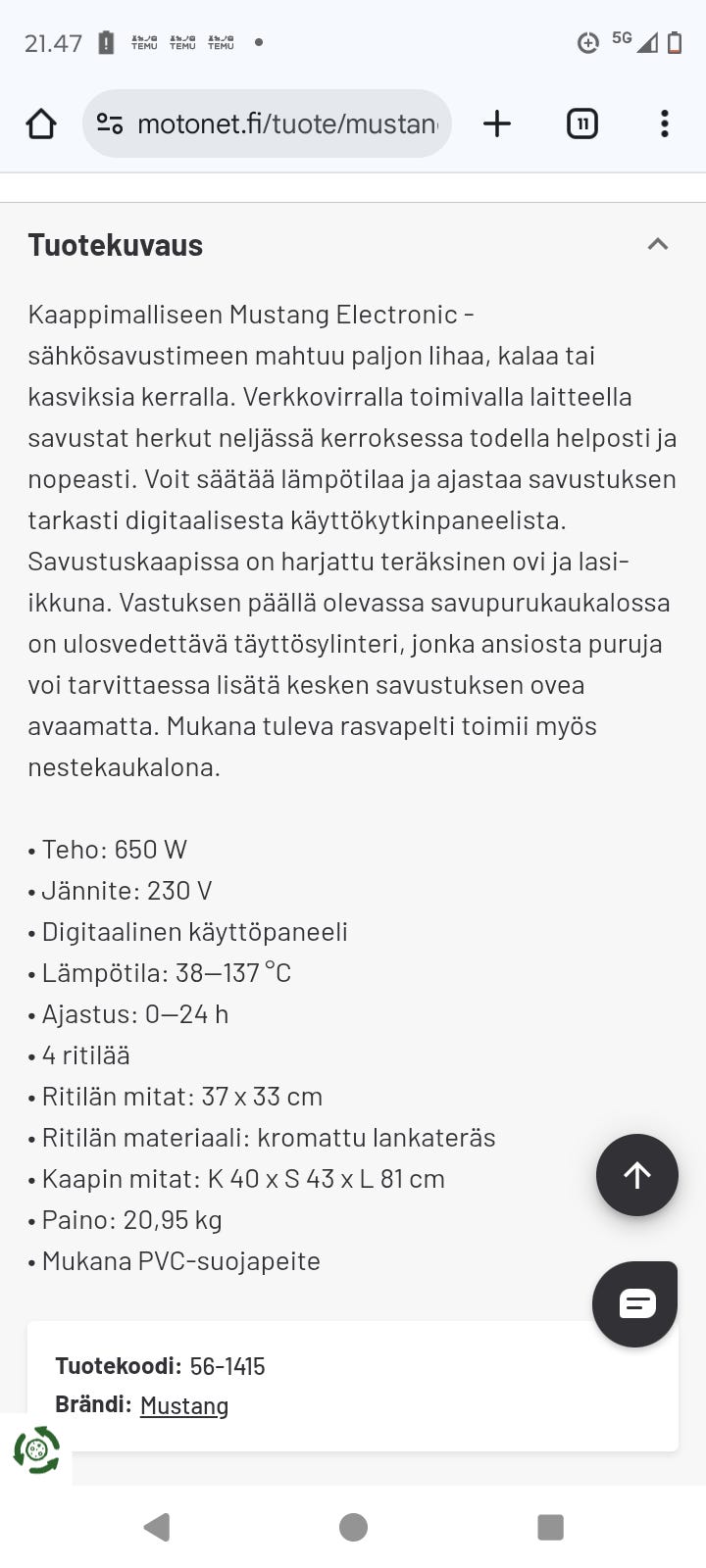Tap the signal bars indicator
This screenshot has width=706, height=1568.
(647, 43)
